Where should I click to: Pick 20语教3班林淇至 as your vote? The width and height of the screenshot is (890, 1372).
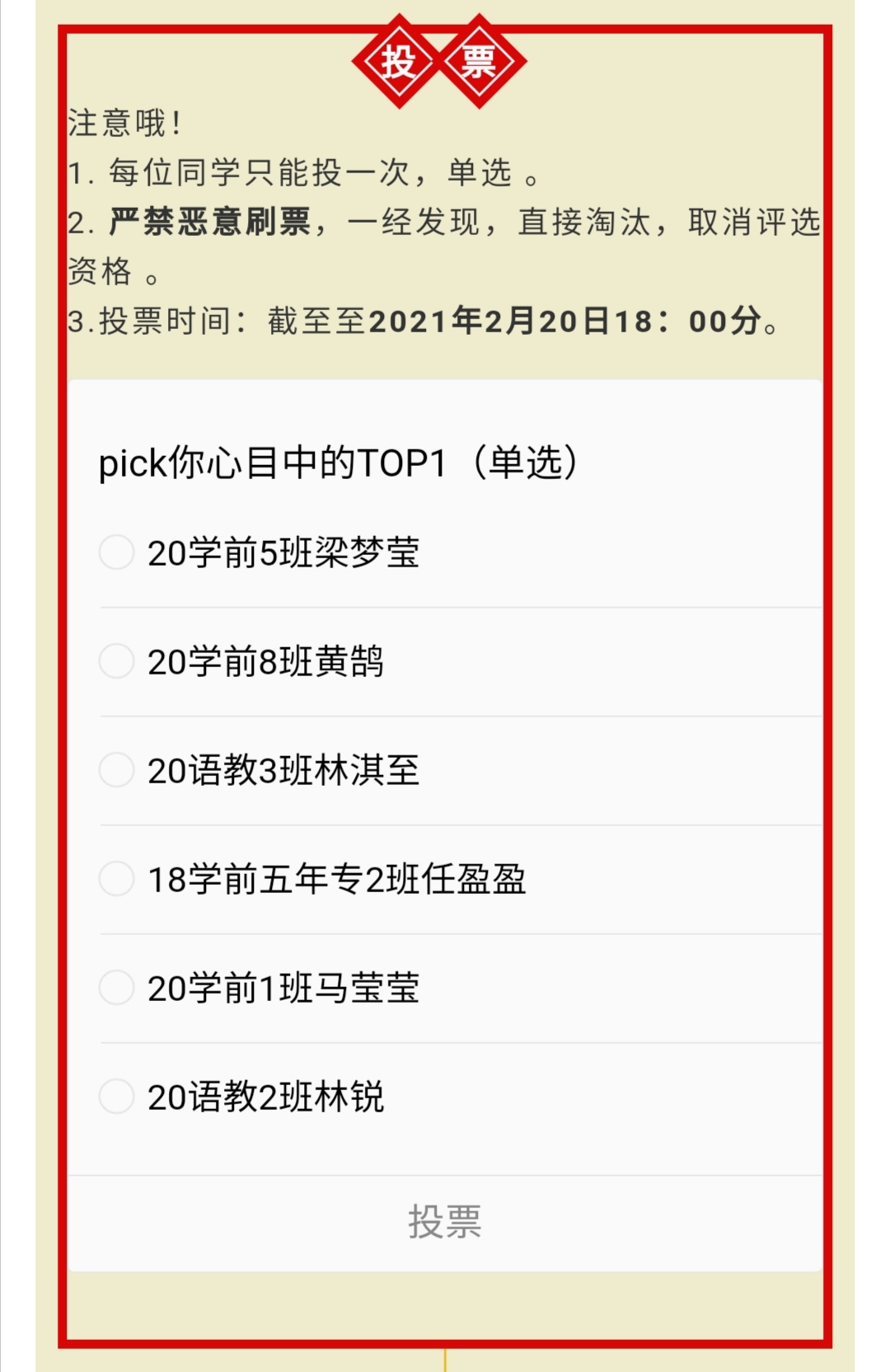tap(117, 769)
